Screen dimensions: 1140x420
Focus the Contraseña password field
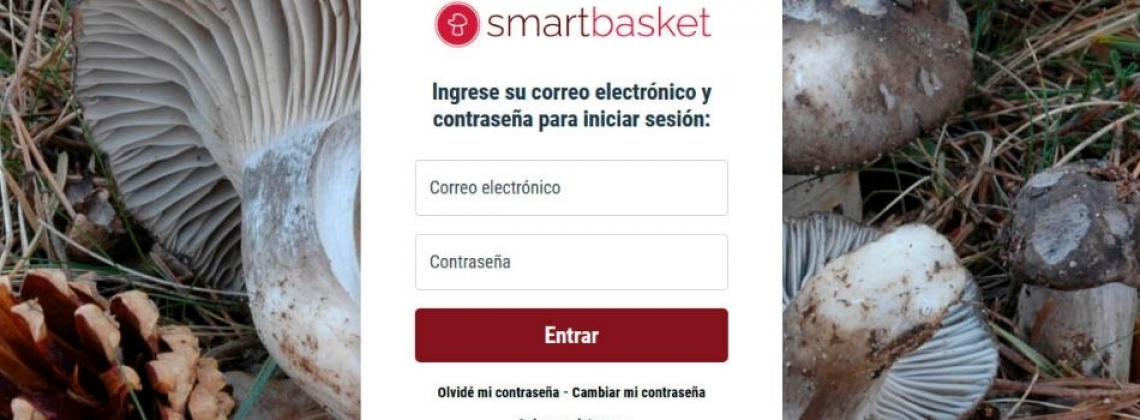click(571, 262)
